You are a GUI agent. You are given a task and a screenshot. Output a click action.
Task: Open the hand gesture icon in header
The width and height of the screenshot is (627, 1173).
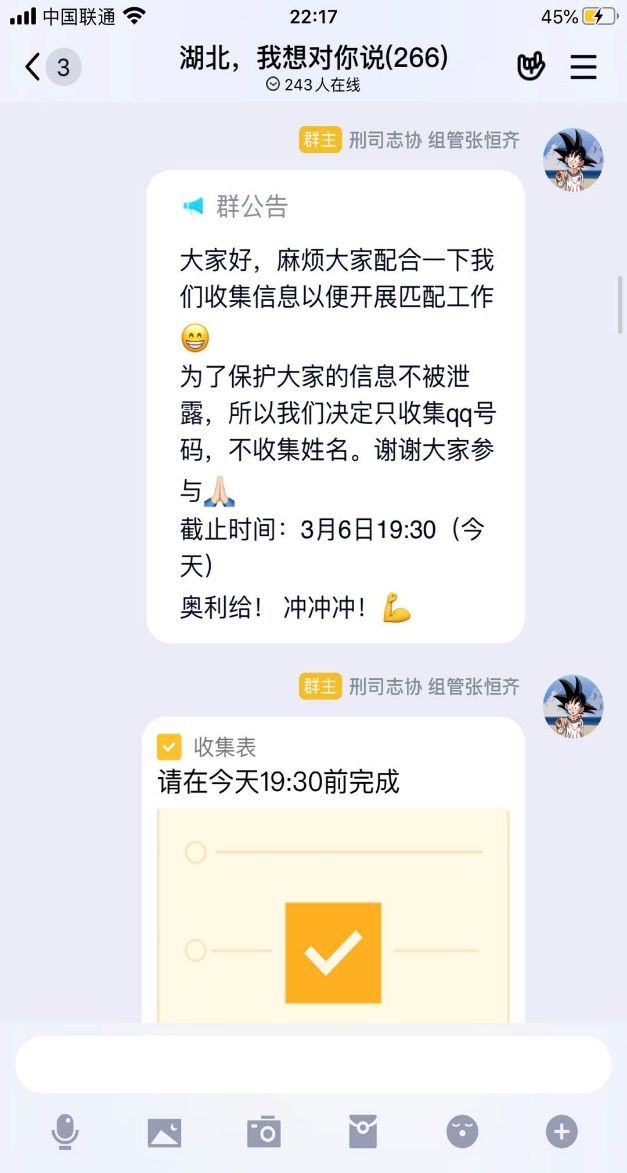coord(531,67)
